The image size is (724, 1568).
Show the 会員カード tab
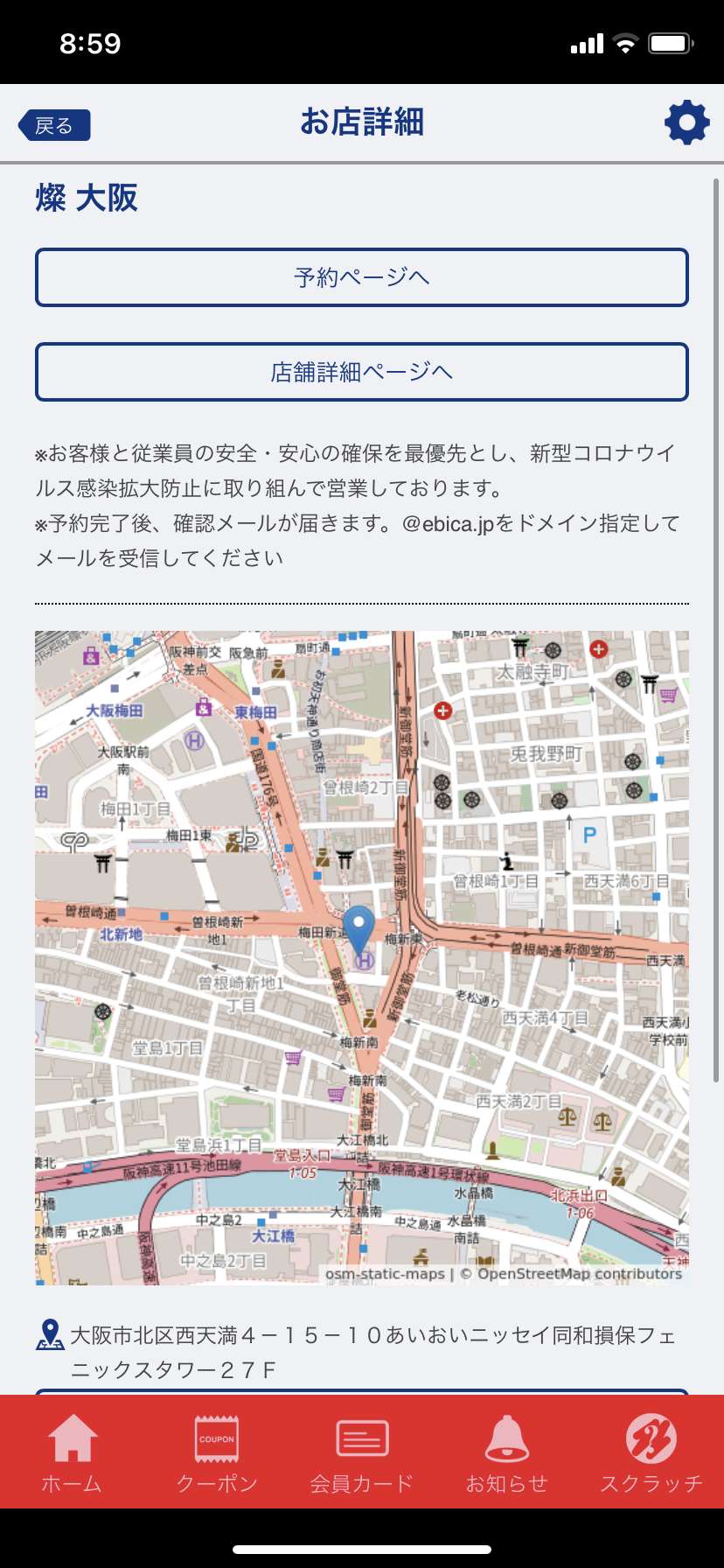tap(362, 1452)
